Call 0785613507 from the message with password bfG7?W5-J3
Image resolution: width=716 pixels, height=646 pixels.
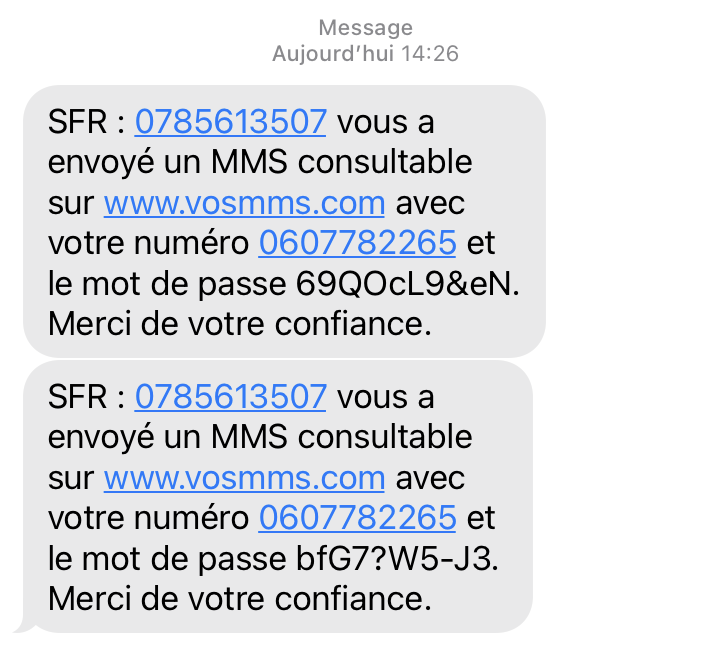pyautogui.click(x=230, y=398)
